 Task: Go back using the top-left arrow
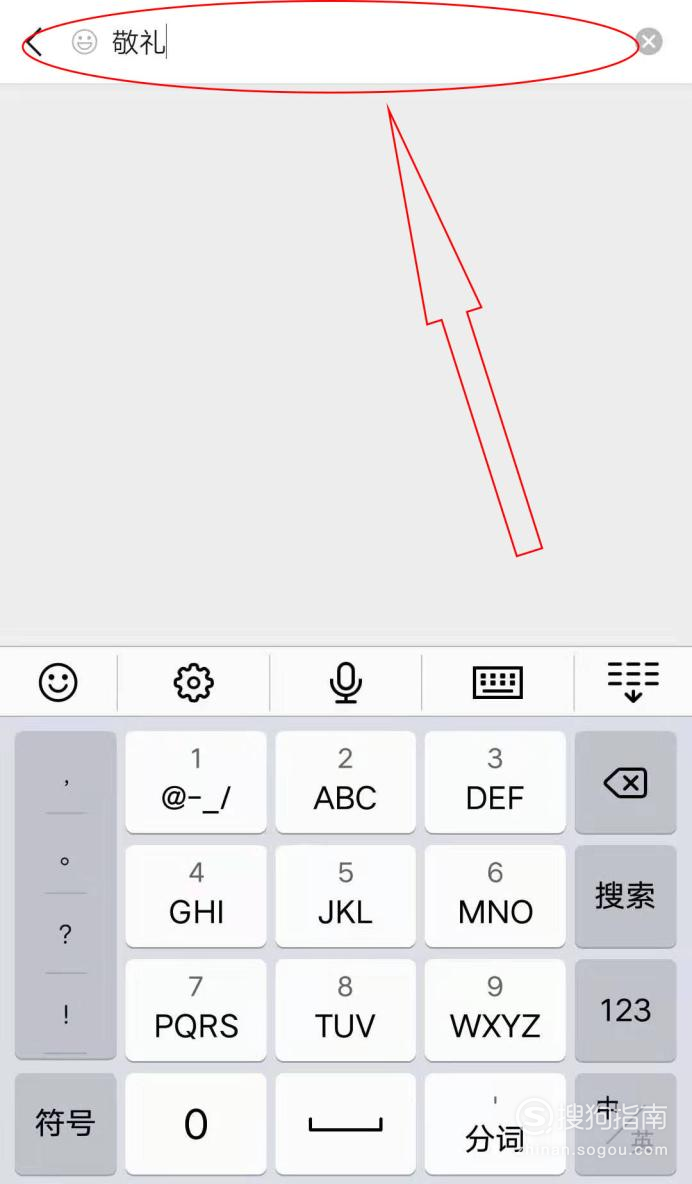34,43
